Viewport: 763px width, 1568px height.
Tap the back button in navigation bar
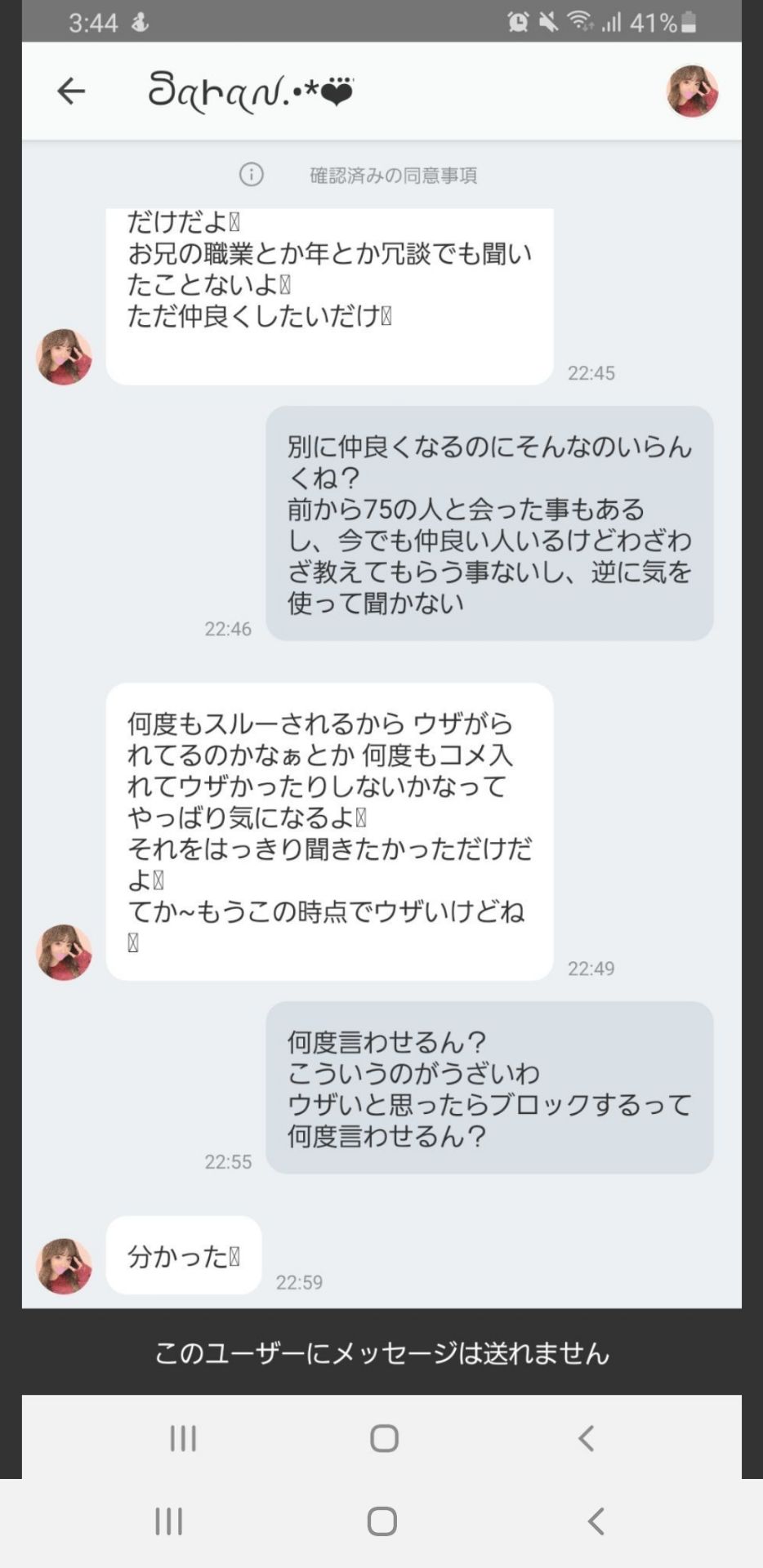point(587,1439)
